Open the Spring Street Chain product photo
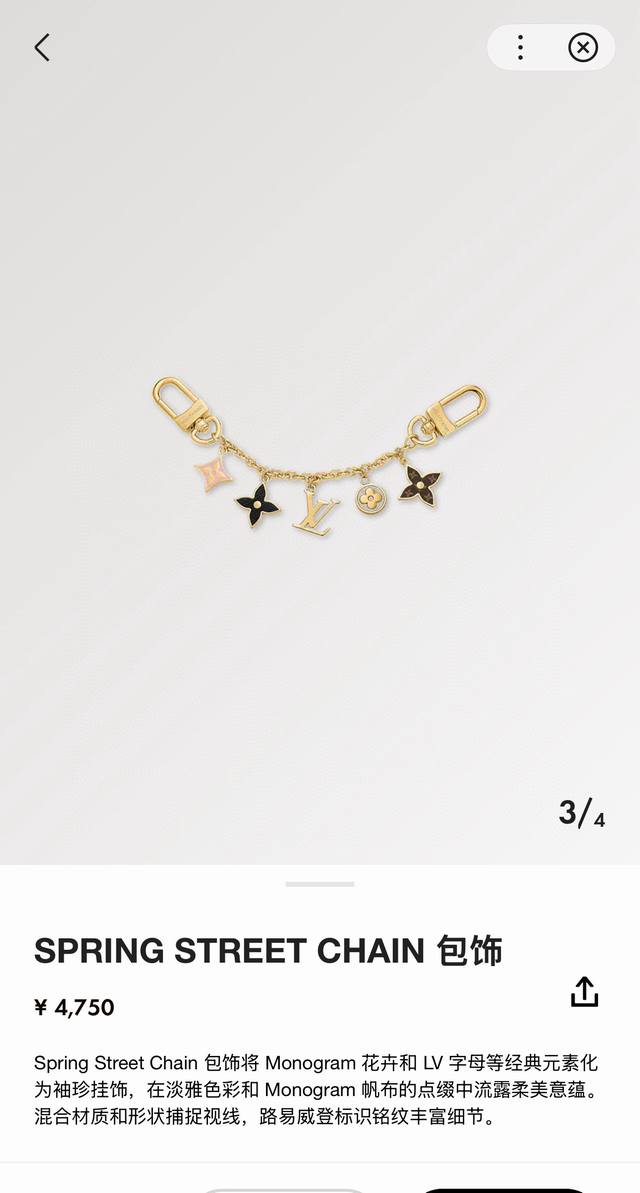This screenshot has height=1193, width=640. (x=320, y=455)
